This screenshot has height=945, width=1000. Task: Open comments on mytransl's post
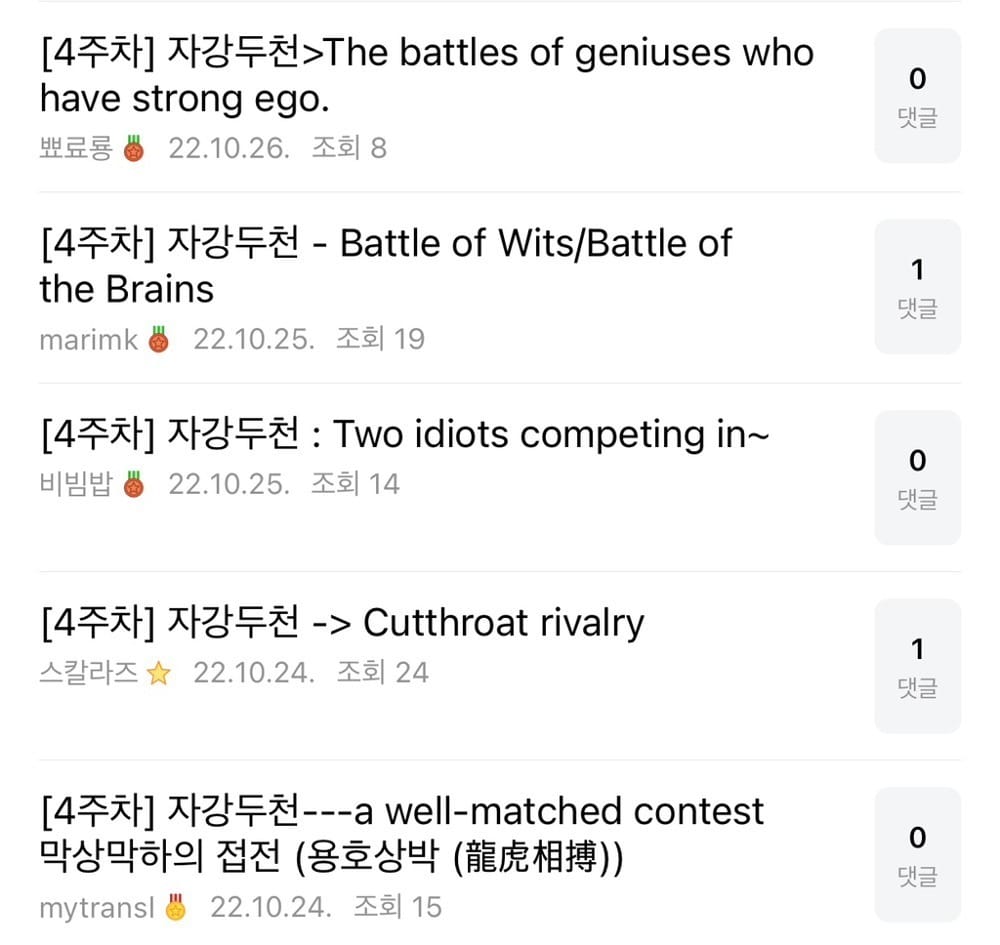tap(917, 854)
